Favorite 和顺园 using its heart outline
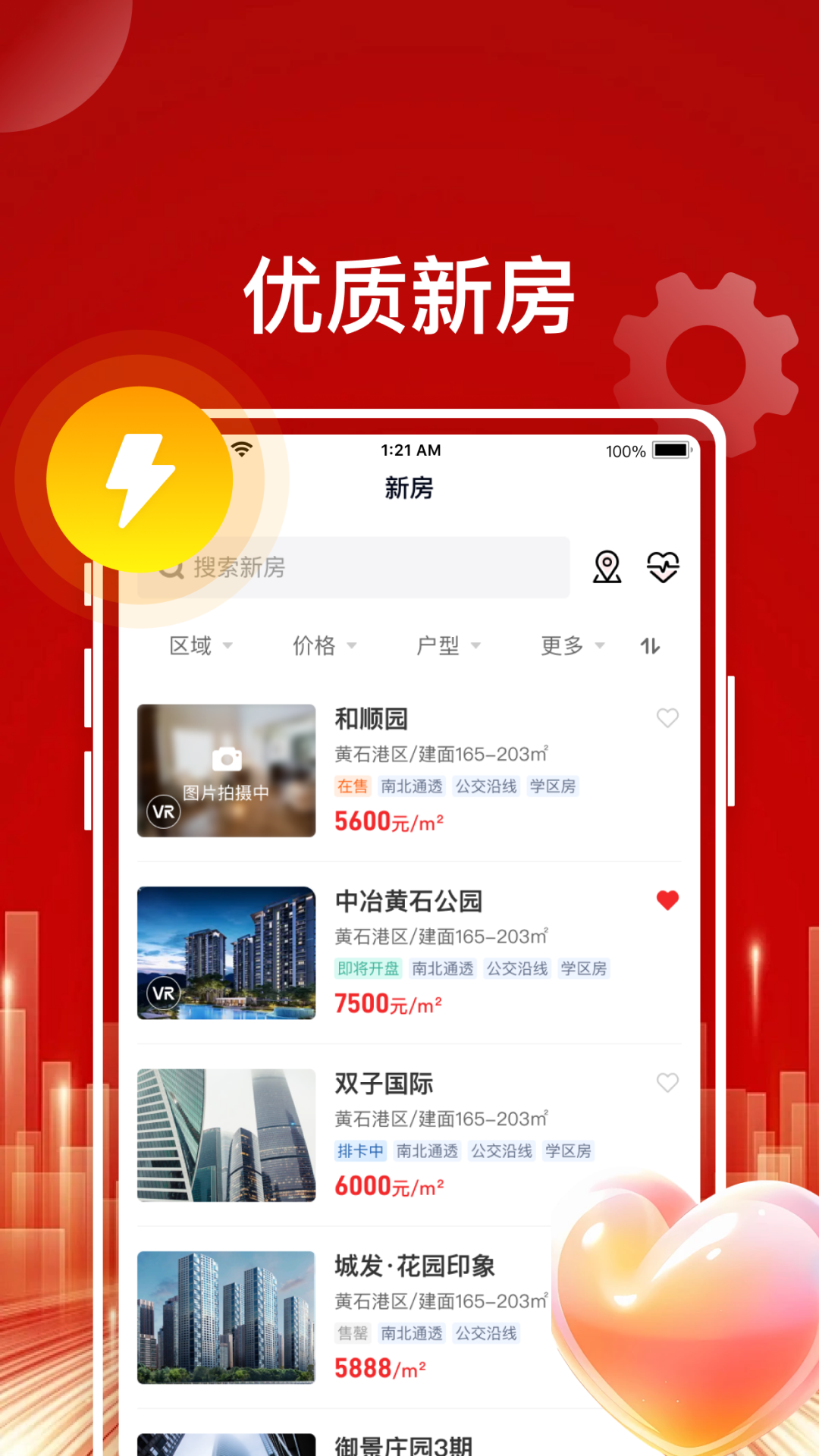The height and width of the screenshot is (1456, 819). point(667,718)
